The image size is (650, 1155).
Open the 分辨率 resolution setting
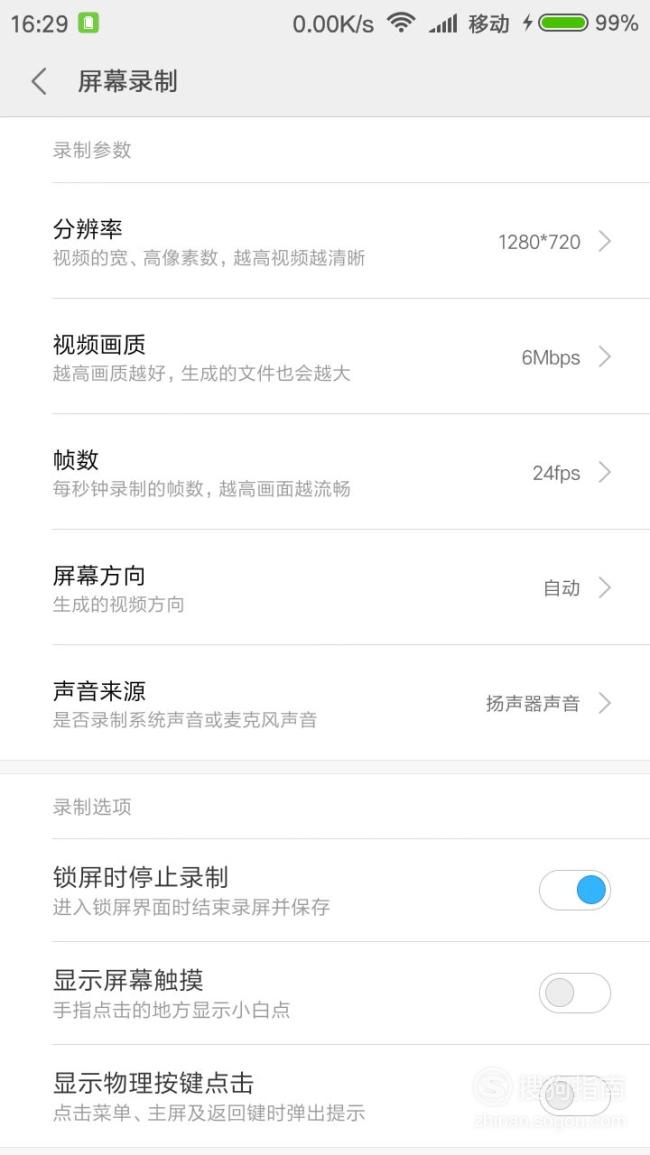pyautogui.click(x=325, y=241)
